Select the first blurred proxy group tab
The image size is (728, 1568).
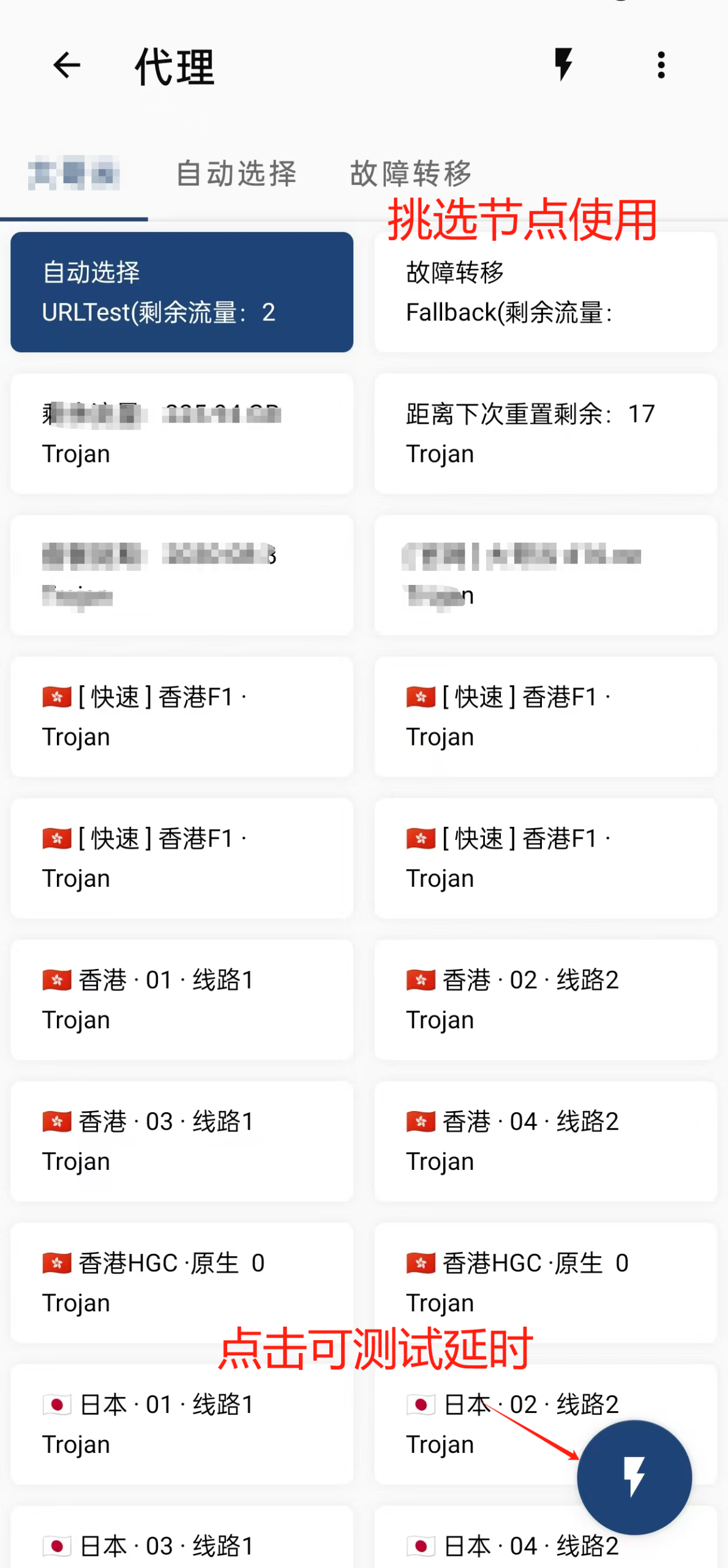pos(75,173)
